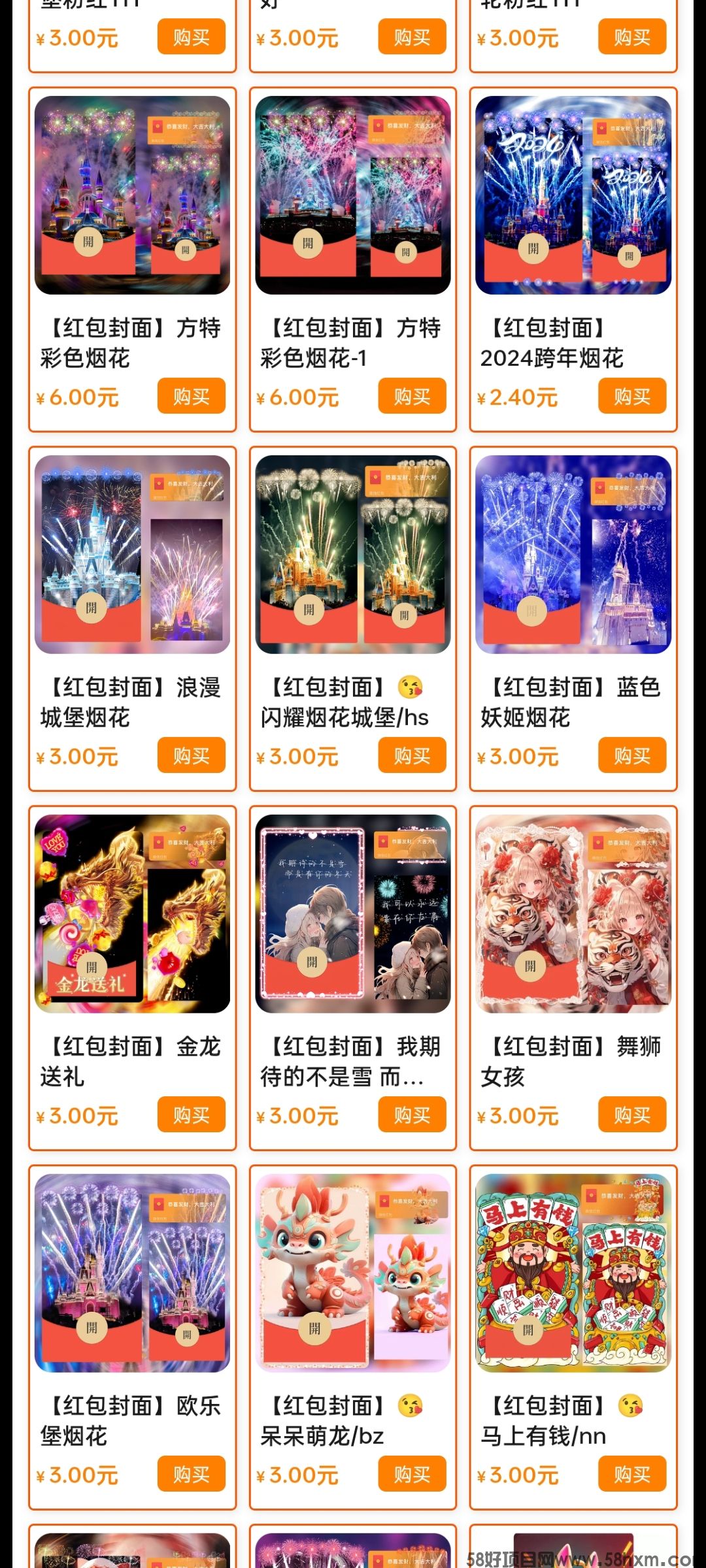Buy the 浪漫城堡烟花 cover

[x=191, y=755]
